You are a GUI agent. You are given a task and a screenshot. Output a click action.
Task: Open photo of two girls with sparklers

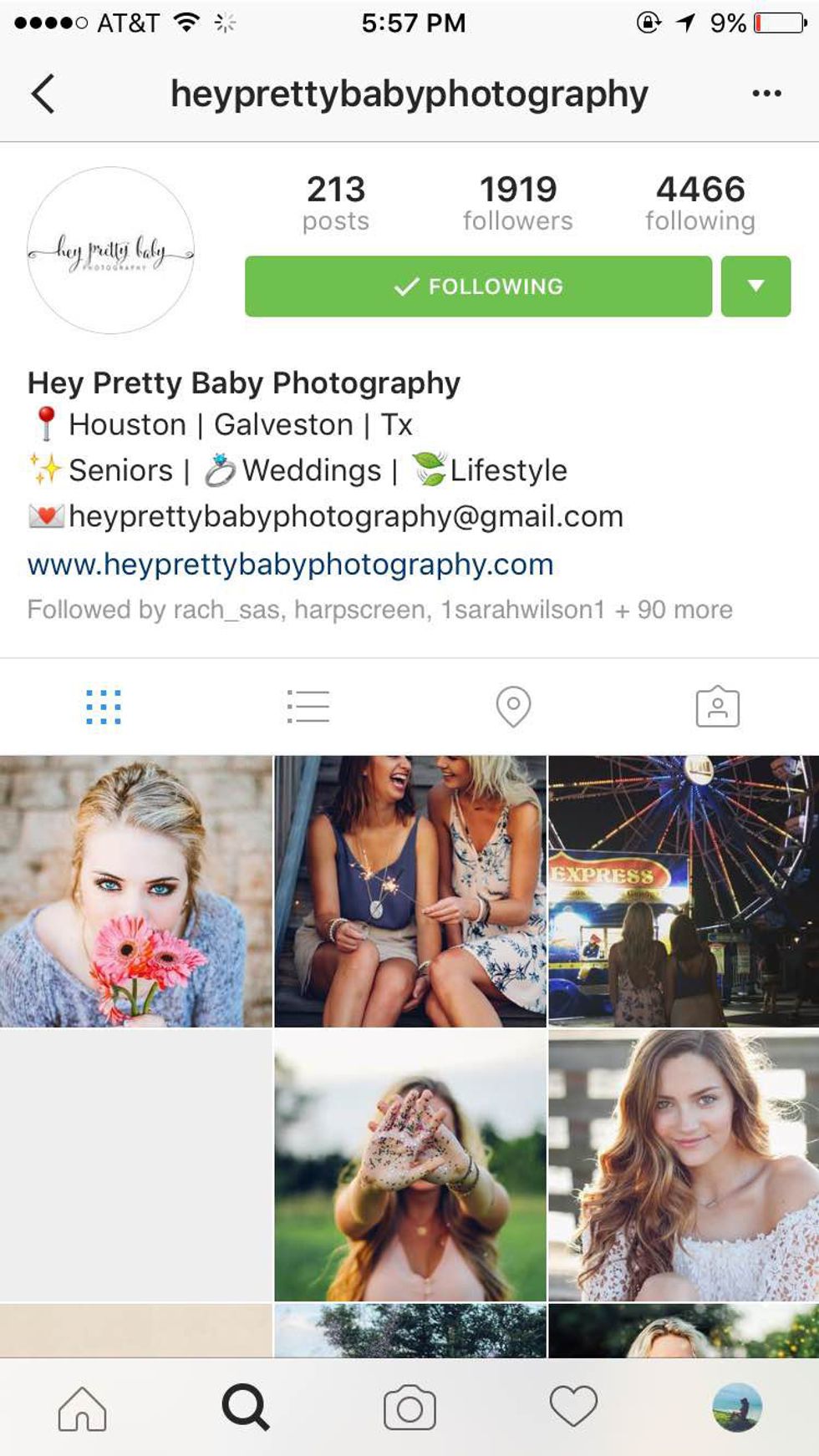click(409, 891)
